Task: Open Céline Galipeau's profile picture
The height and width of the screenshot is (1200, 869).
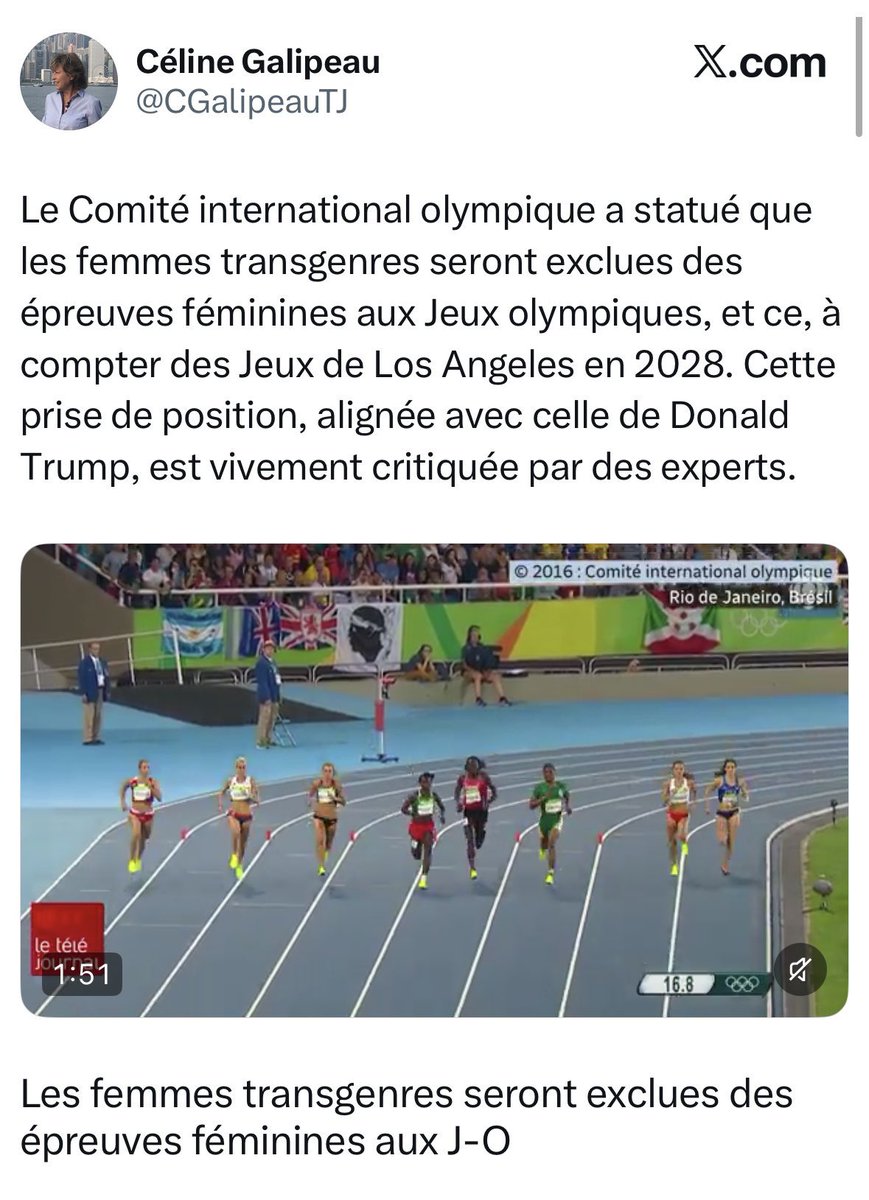Action: [x=69, y=81]
